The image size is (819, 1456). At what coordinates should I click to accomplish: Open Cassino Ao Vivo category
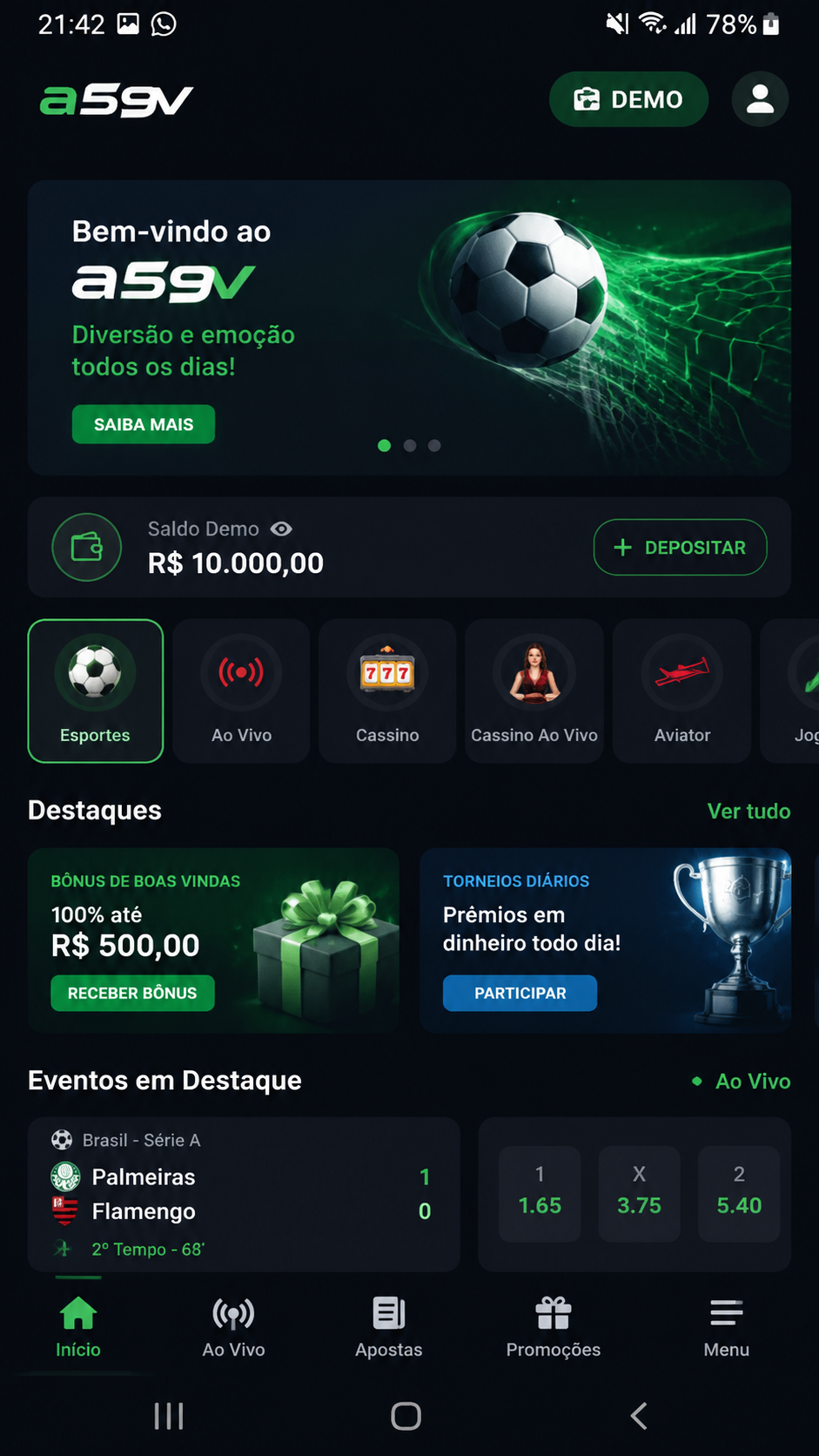click(534, 691)
